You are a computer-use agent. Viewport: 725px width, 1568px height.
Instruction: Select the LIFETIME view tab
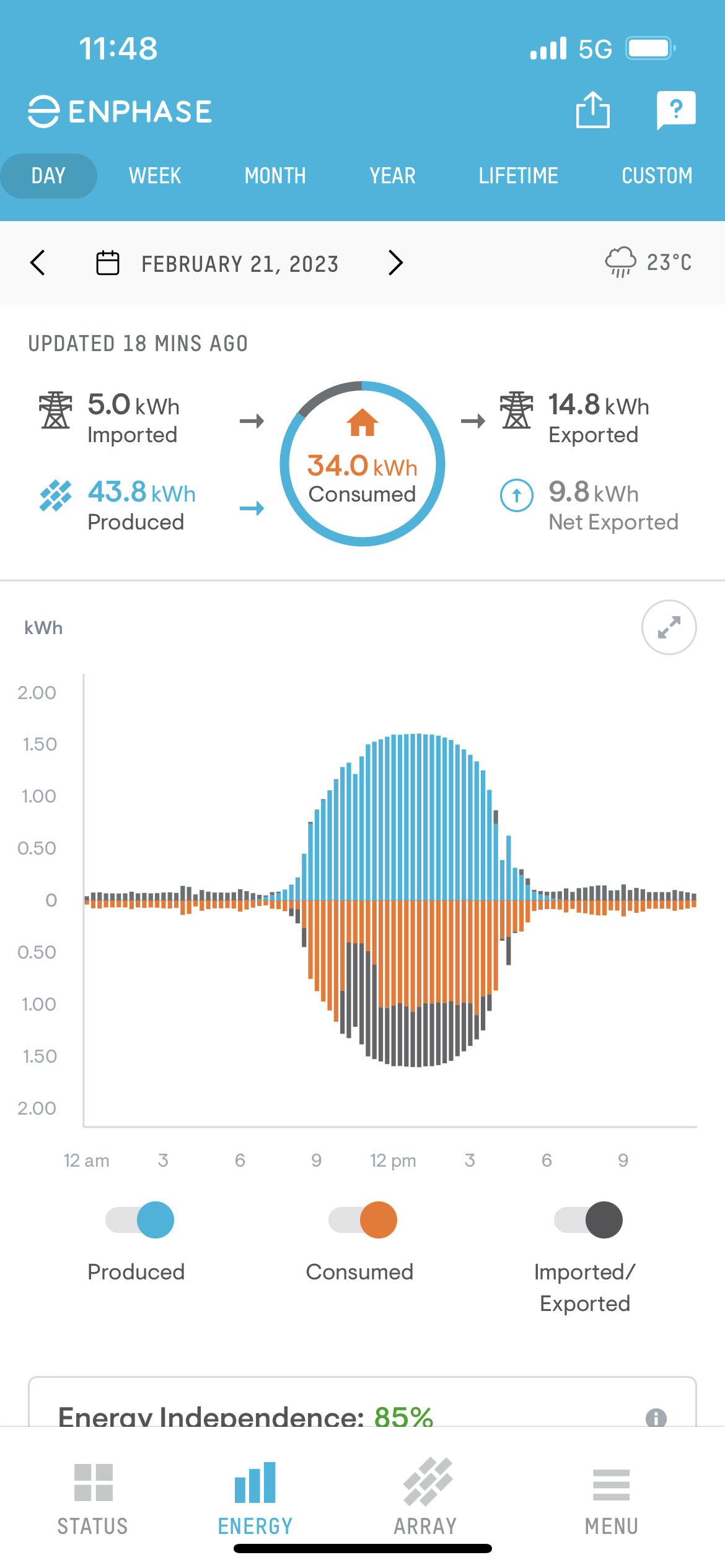point(519,175)
